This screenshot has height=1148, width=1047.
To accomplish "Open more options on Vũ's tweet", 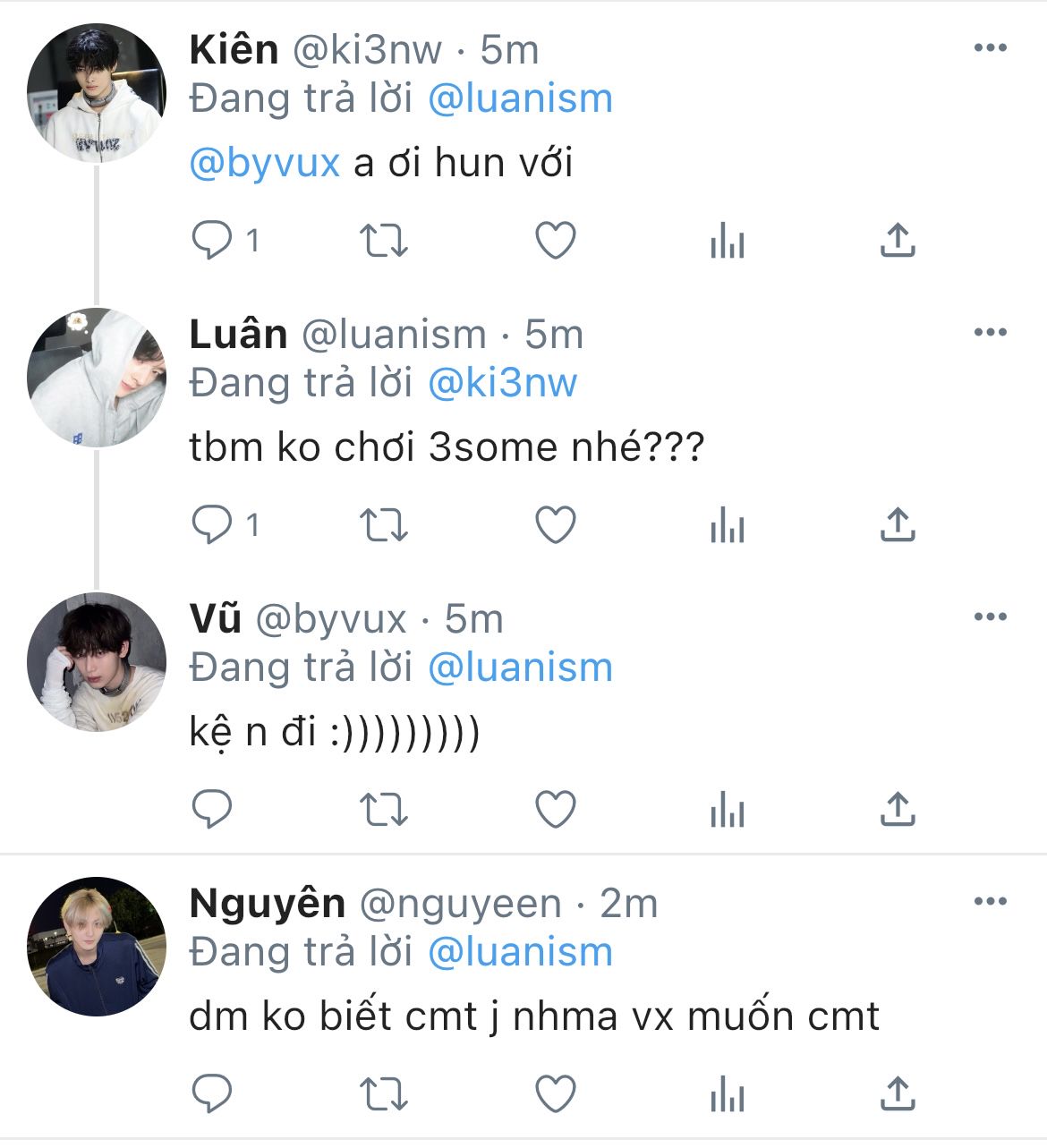I will [x=990, y=617].
